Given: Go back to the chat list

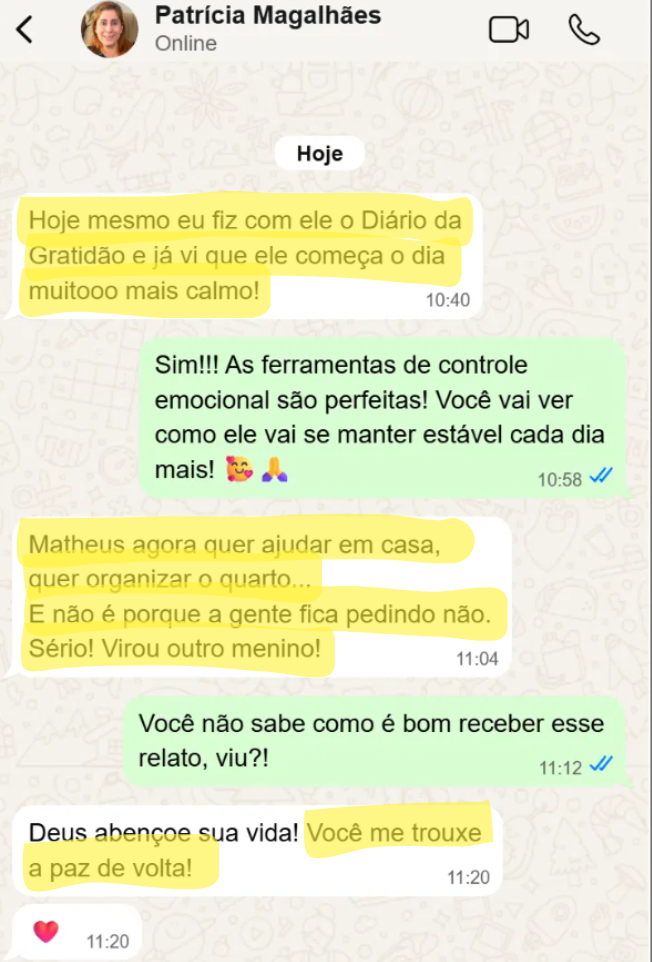Looking at the screenshot, I should [x=25, y=30].
